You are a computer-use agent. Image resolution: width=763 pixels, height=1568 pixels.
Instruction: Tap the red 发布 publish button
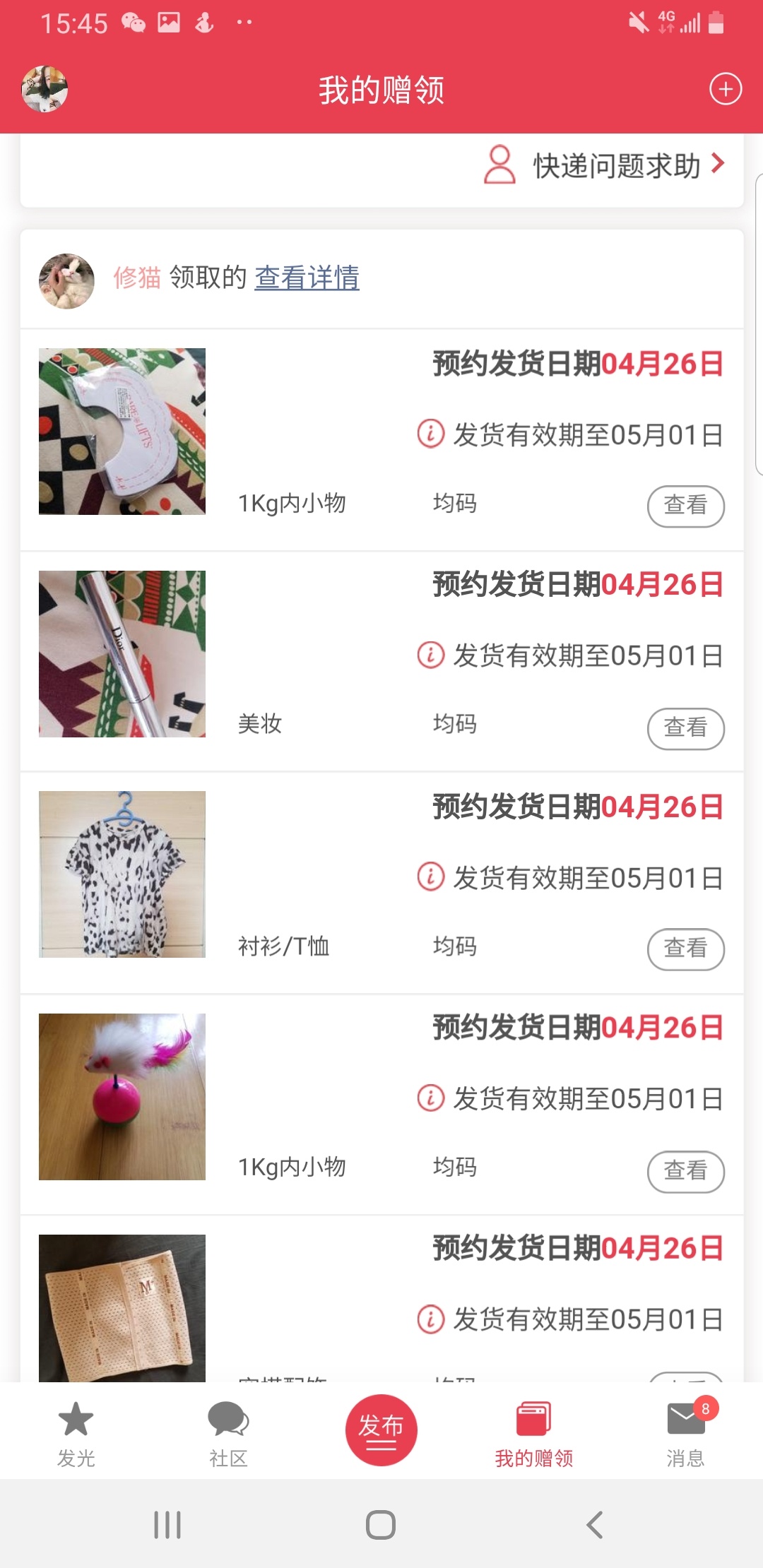pyautogui.click(x=381, y=1430)
